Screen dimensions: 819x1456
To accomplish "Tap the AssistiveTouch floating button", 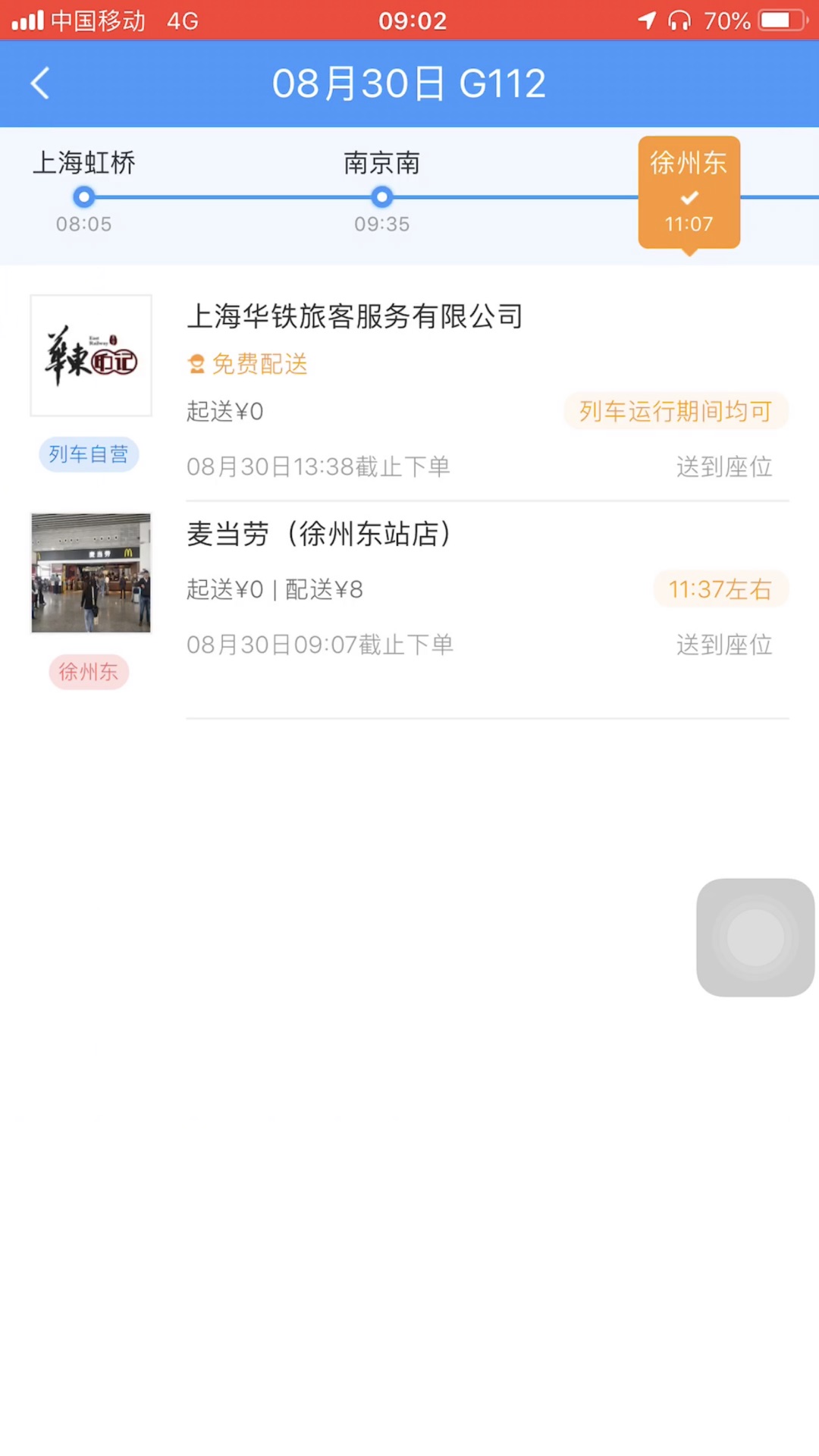I will coord(755,937).
